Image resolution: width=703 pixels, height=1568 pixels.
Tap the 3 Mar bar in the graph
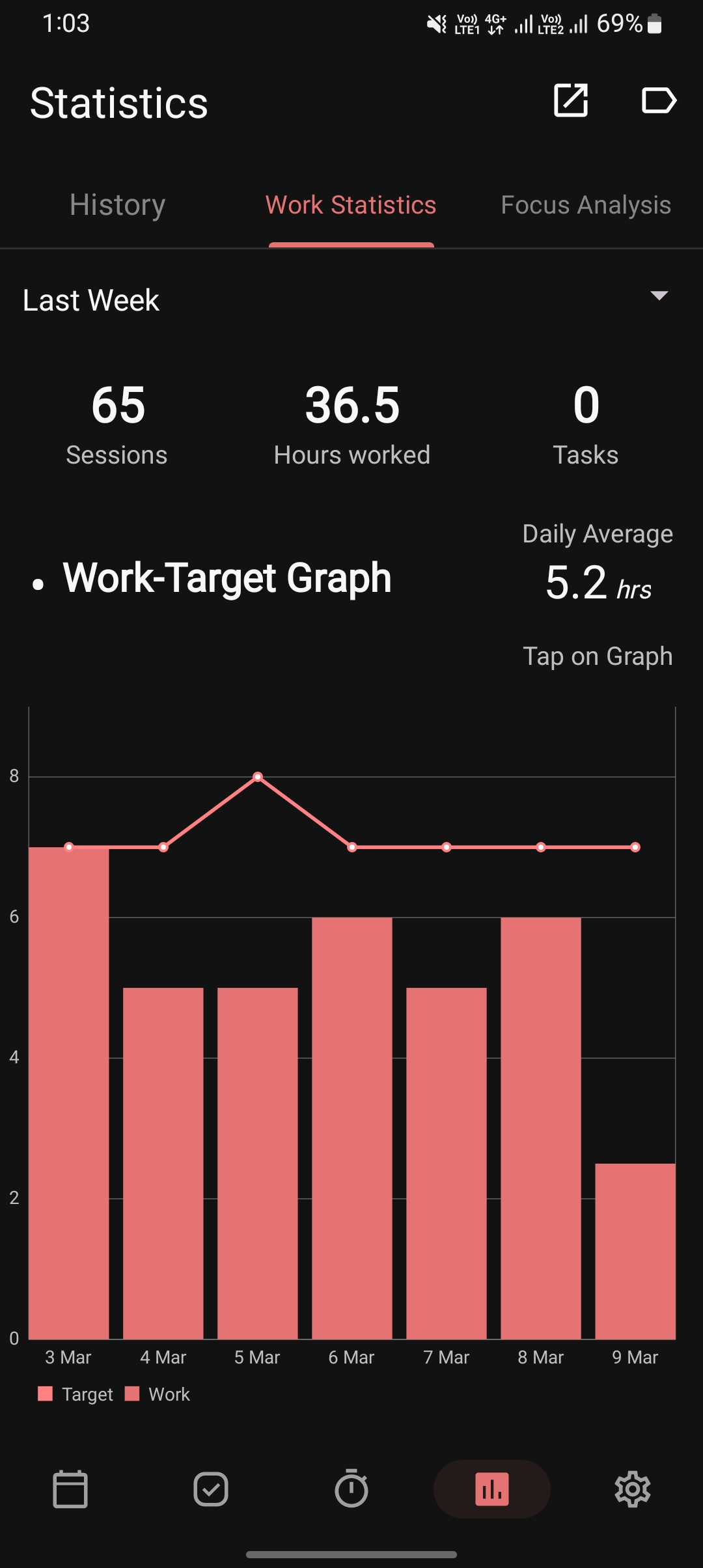click(x=69, y=1094)
